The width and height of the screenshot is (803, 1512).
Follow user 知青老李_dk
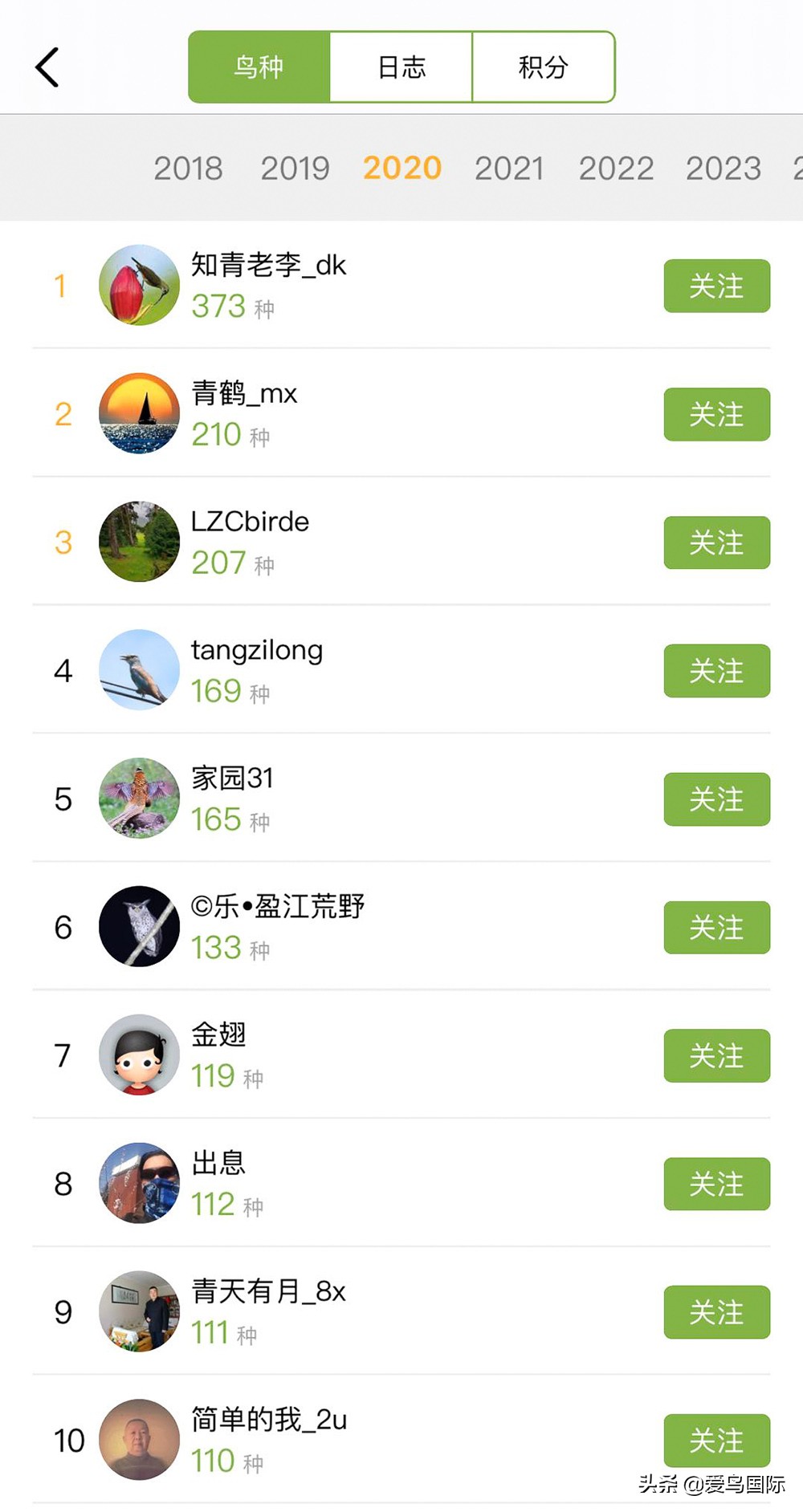coord(716,286)
